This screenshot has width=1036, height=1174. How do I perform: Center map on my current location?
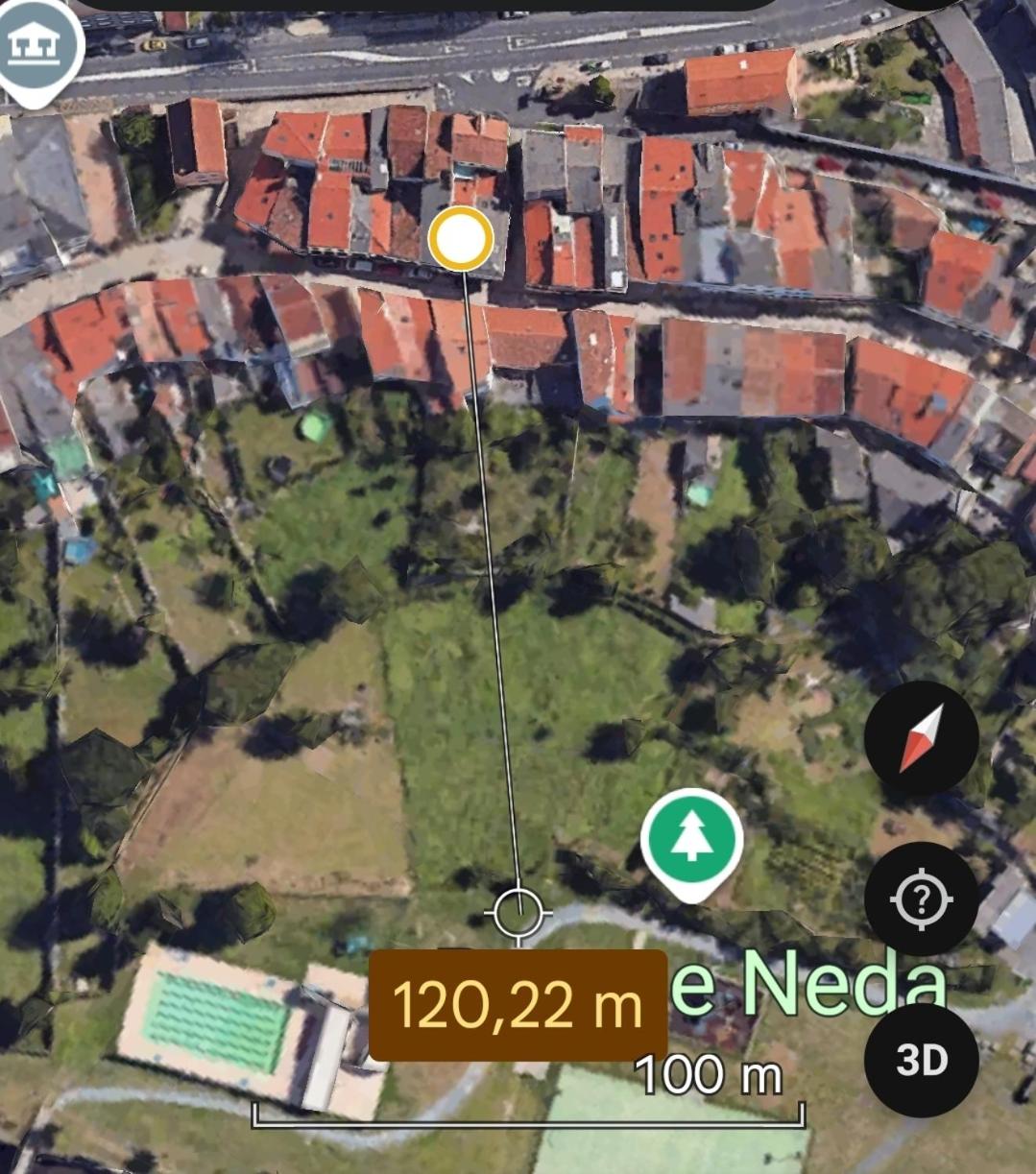921,899
